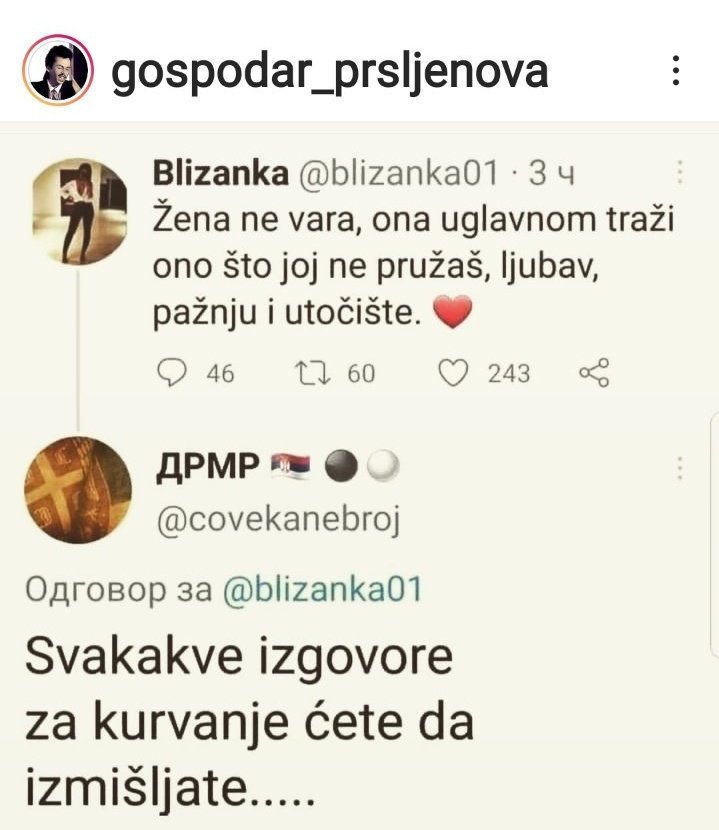
Task: Open the gospodar_prsljenova username link
Action: point(329,71)
